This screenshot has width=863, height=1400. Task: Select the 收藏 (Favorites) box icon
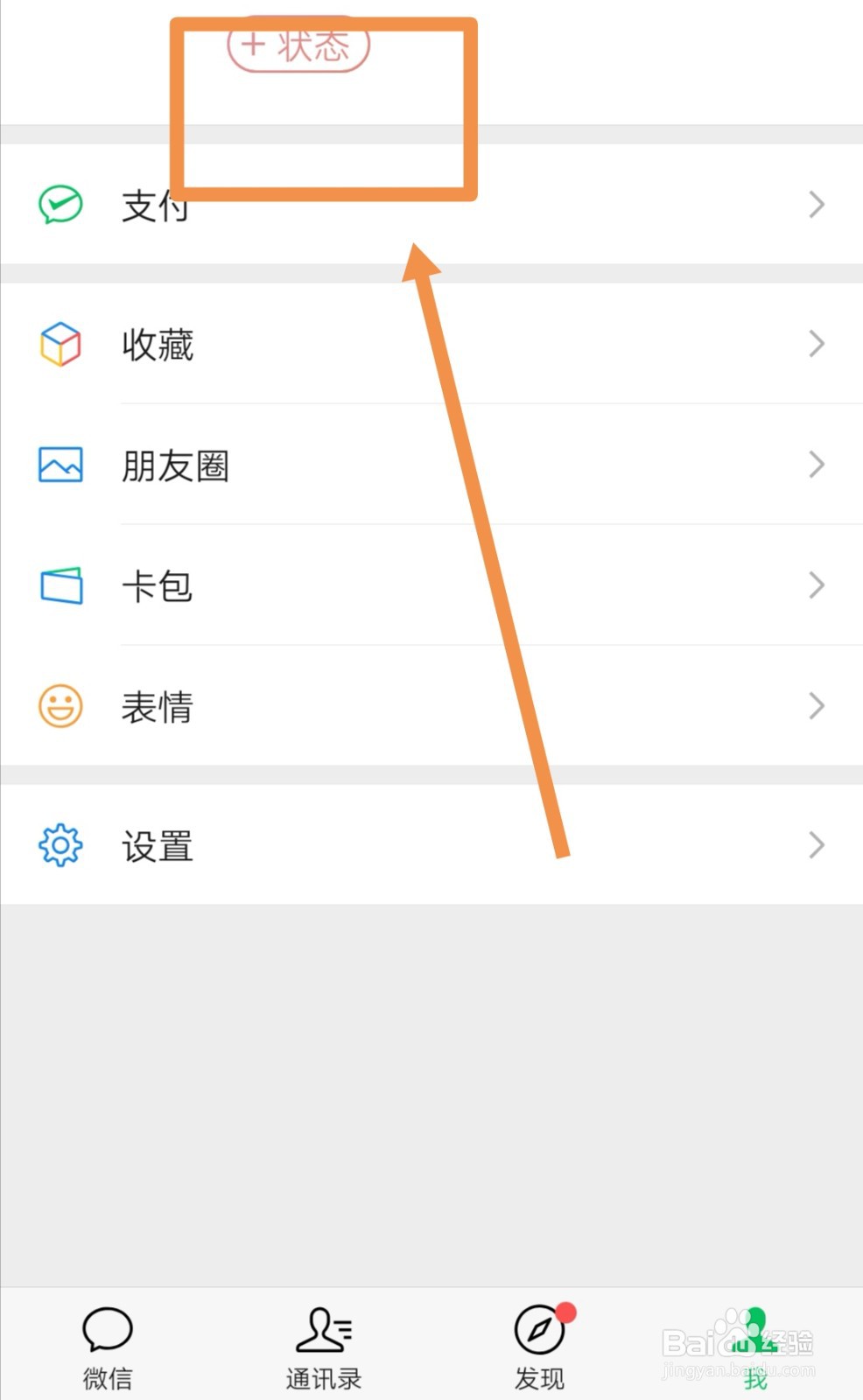59,344
